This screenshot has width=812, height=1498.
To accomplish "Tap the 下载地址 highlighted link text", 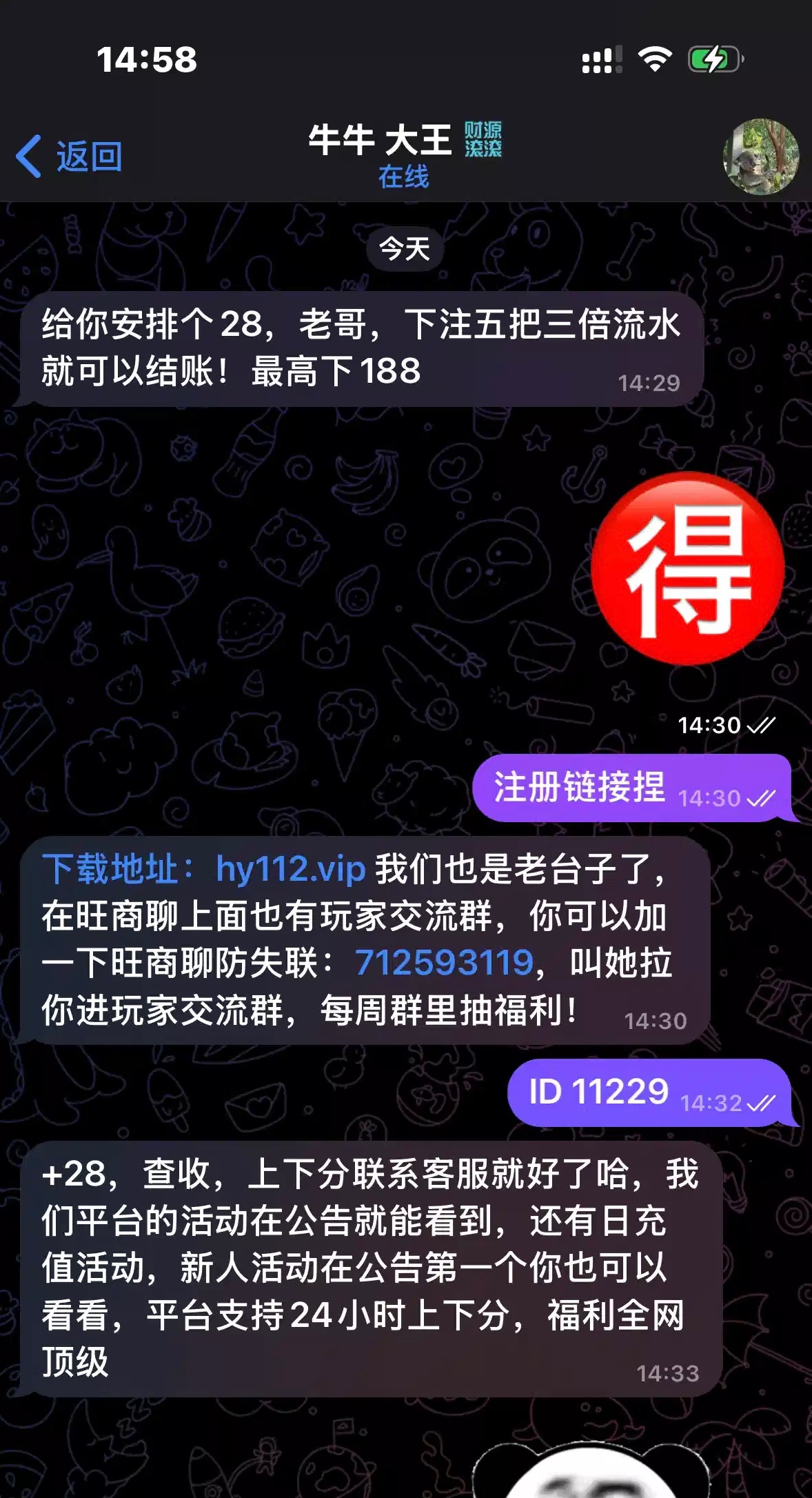I will tap(110, 869).
